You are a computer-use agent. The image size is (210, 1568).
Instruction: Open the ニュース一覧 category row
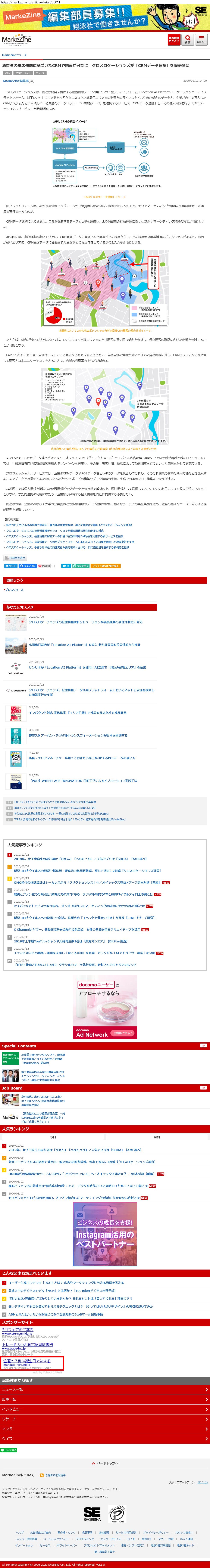coord(105,1390)
